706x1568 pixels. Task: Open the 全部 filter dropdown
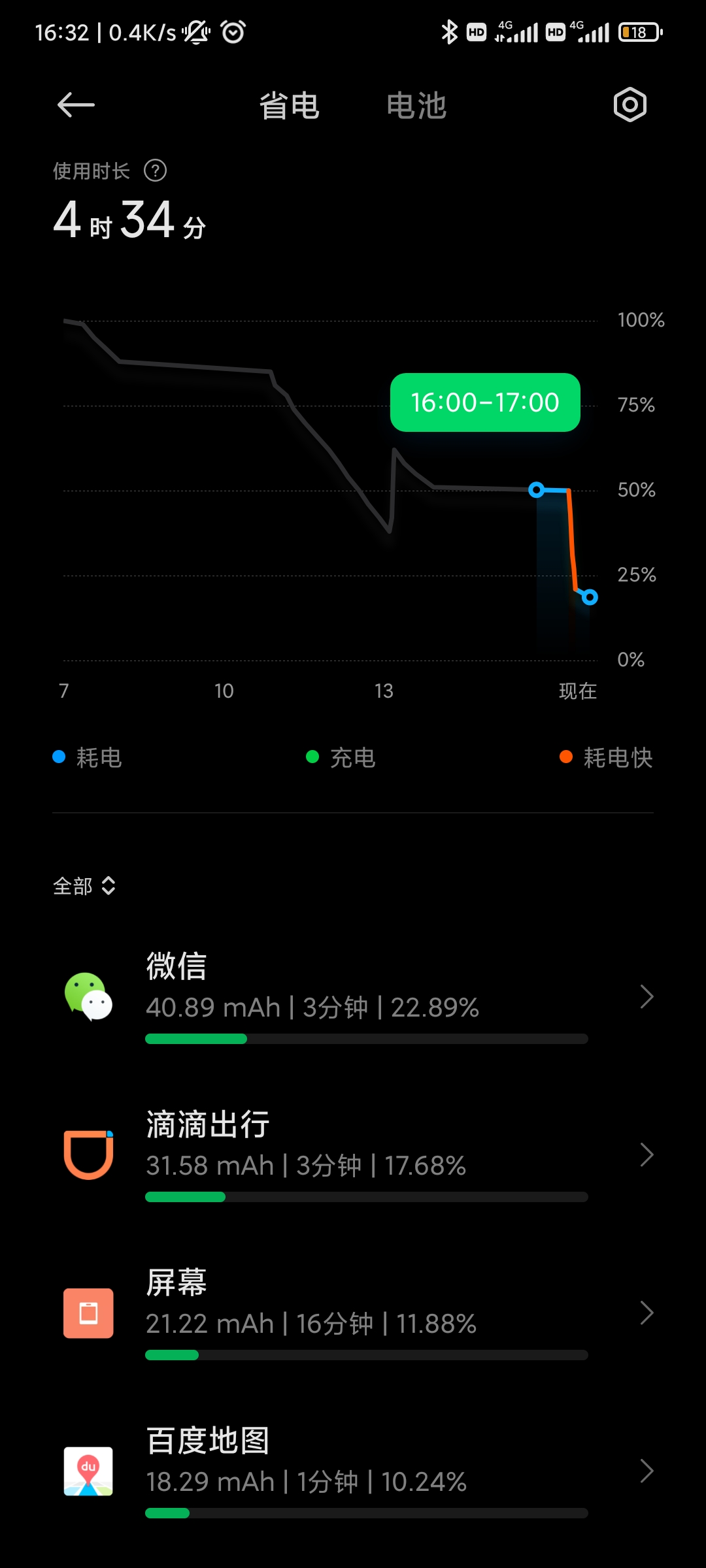(84, 886)
